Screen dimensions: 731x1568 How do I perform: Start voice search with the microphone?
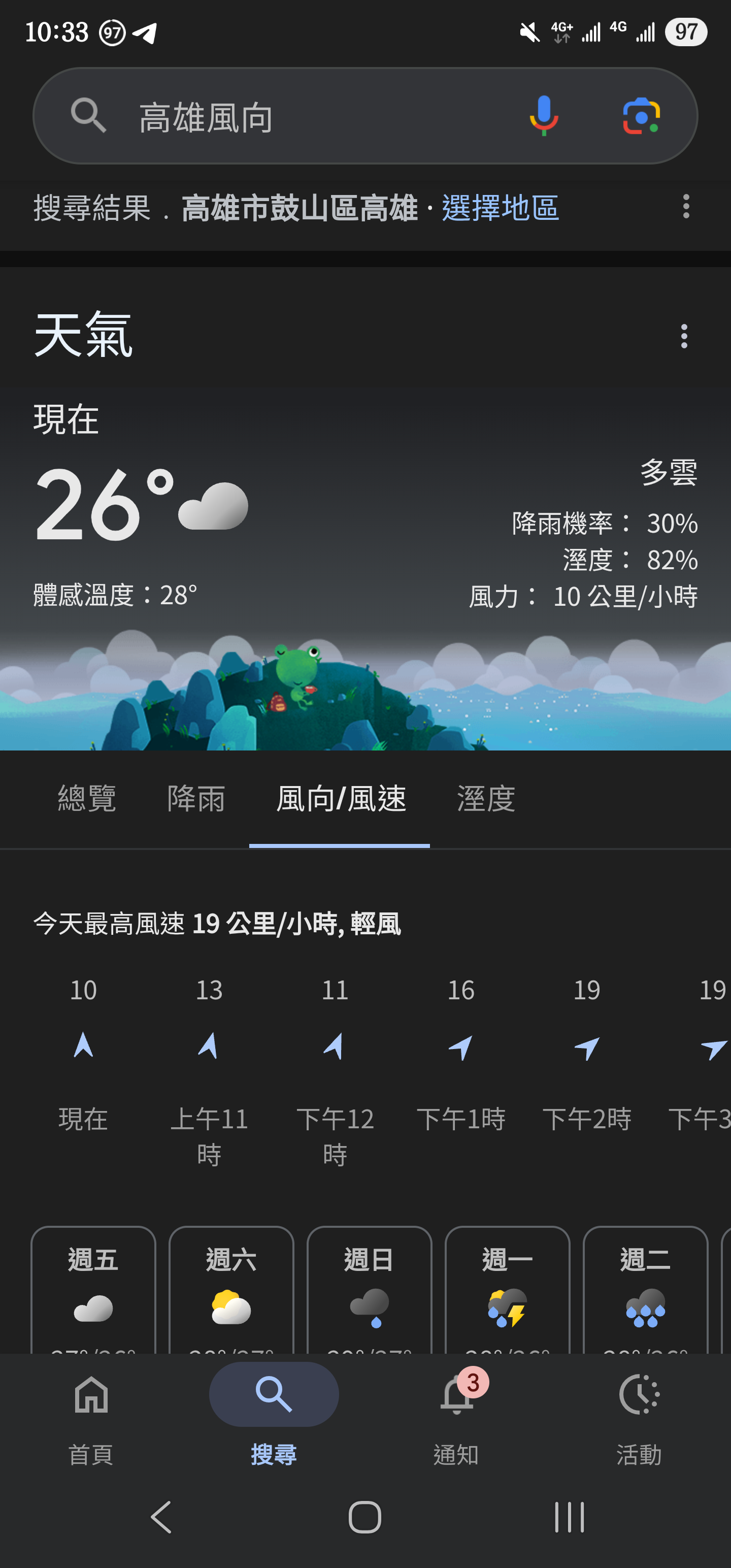tap(544, 115)
